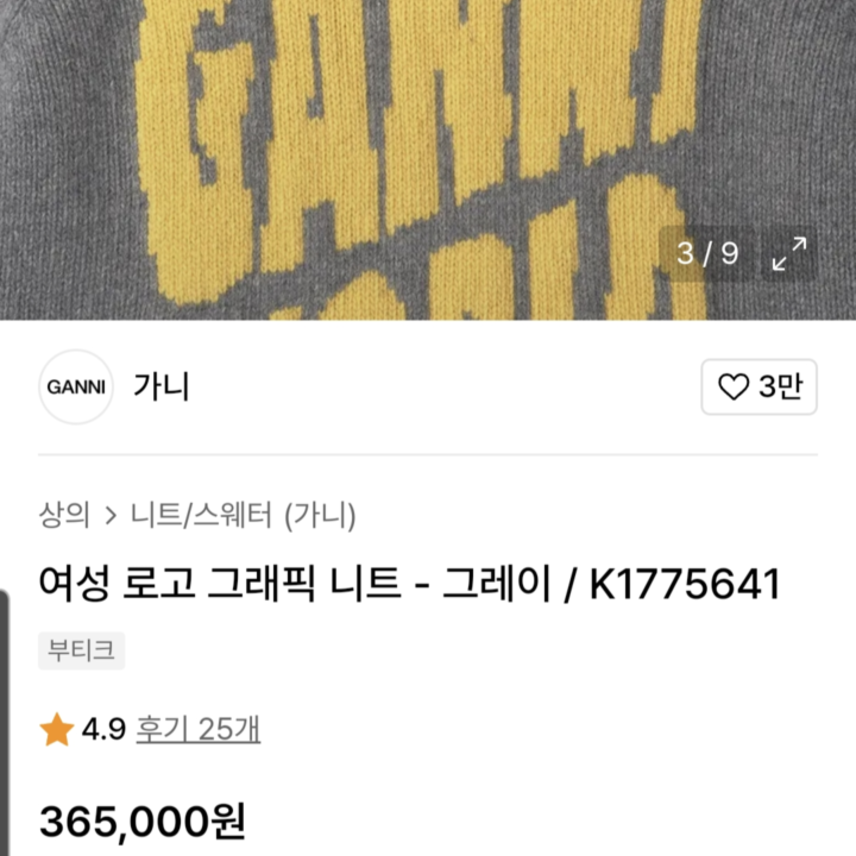
Task: Like the GANNI brand with the heart button
Action: (x=758, y=387)
